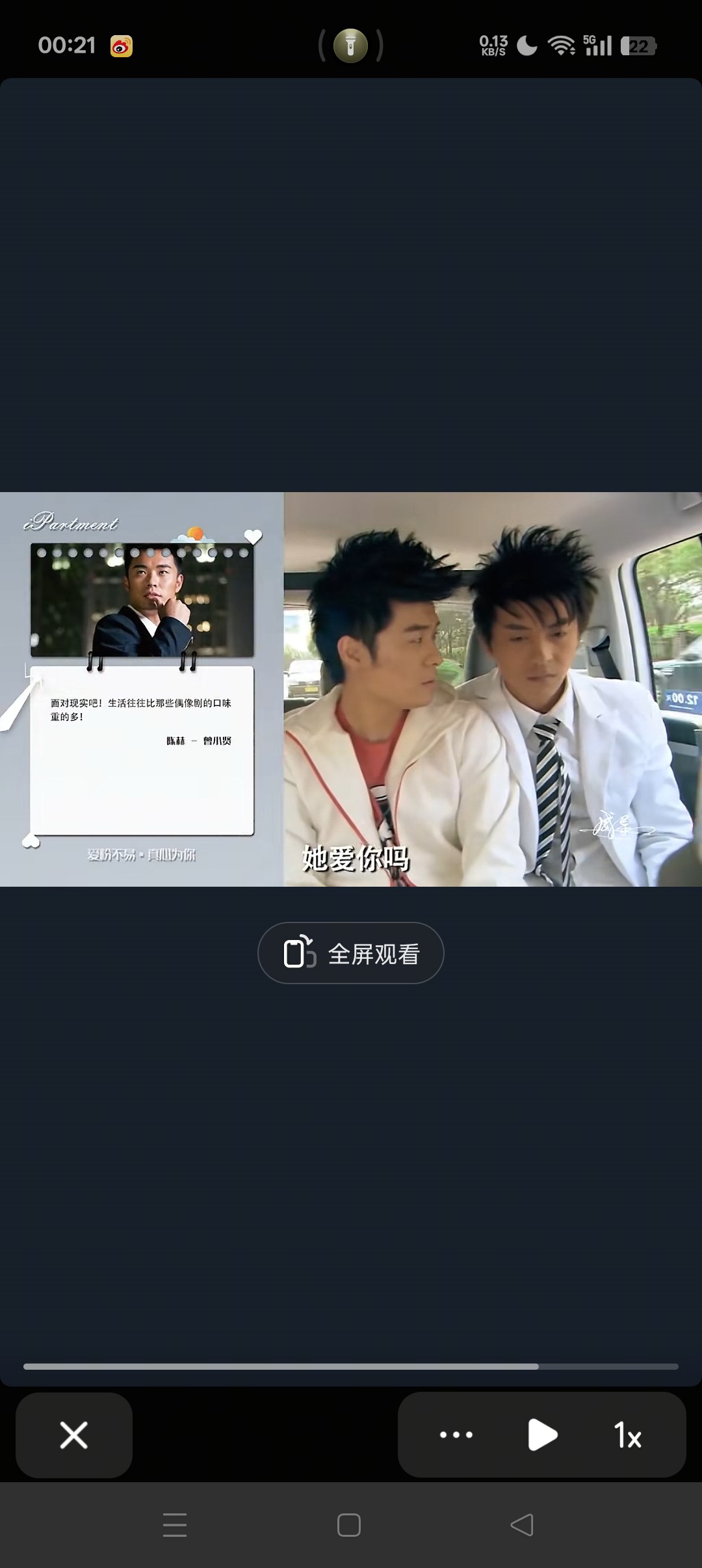Change the 1x playback speed

627,1435
